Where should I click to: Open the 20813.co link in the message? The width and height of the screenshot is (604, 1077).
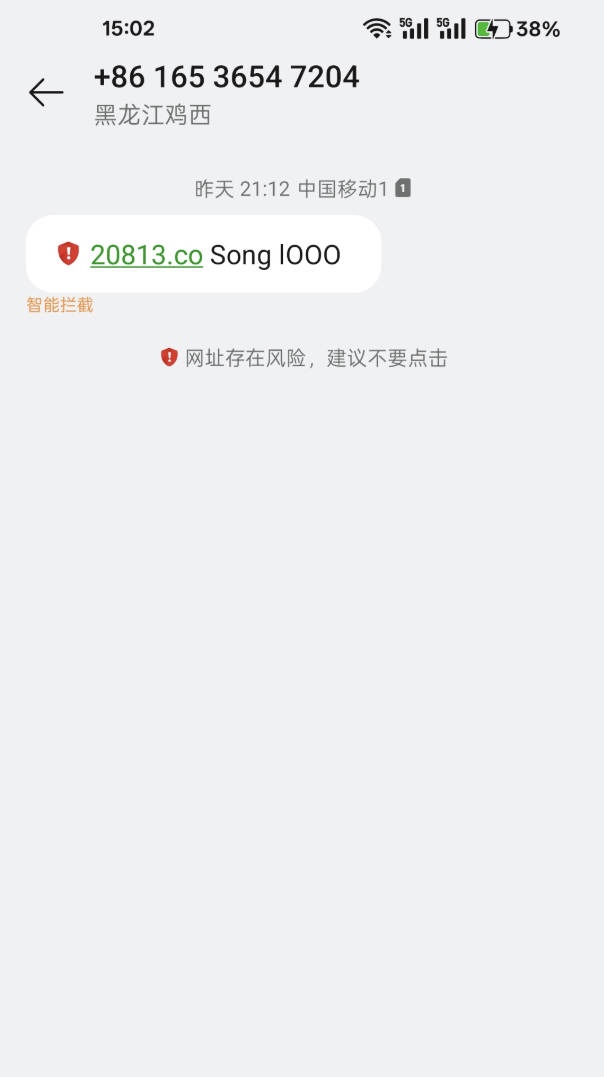tap(146, 255)
